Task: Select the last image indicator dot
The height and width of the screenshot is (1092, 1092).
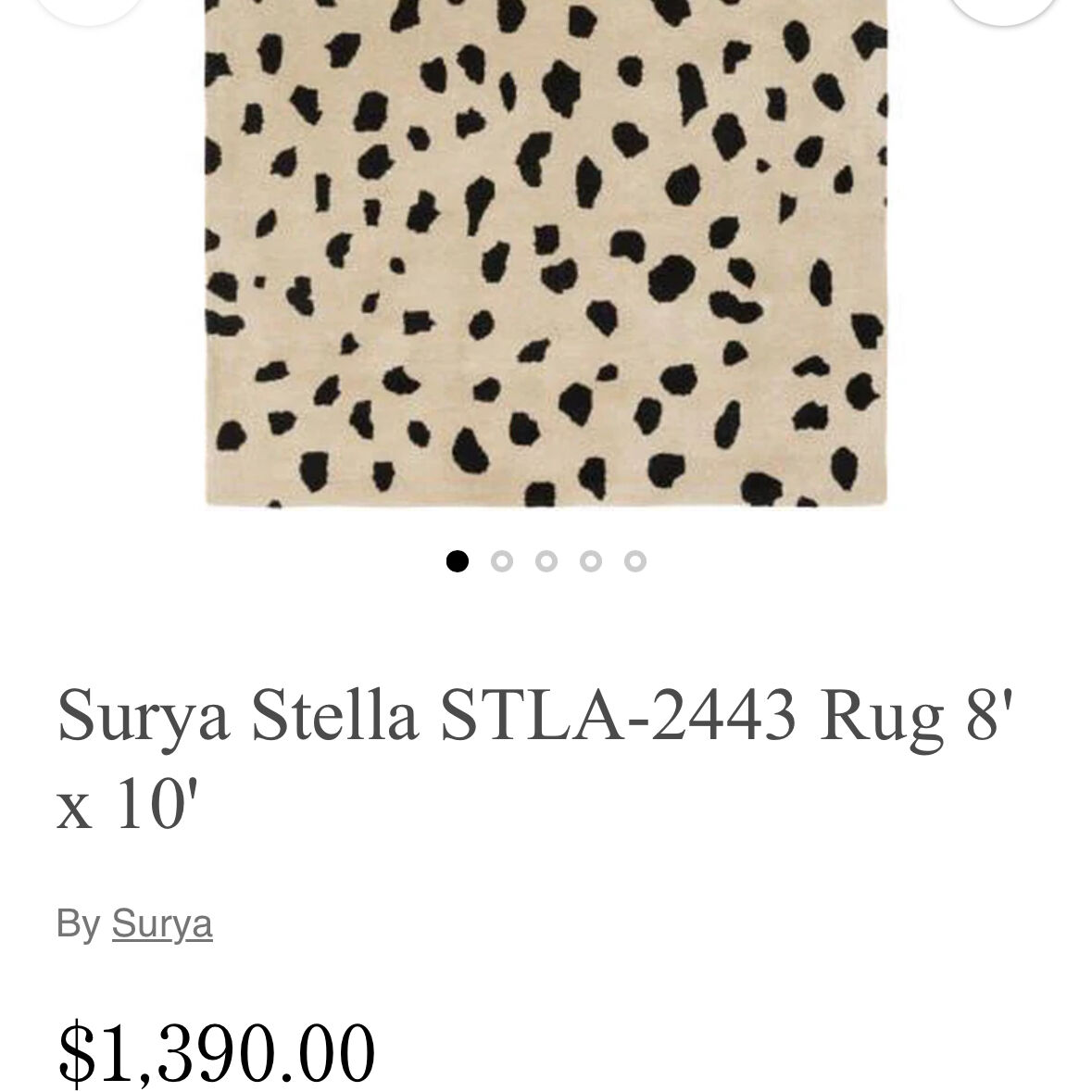Action: click(634, 560)
